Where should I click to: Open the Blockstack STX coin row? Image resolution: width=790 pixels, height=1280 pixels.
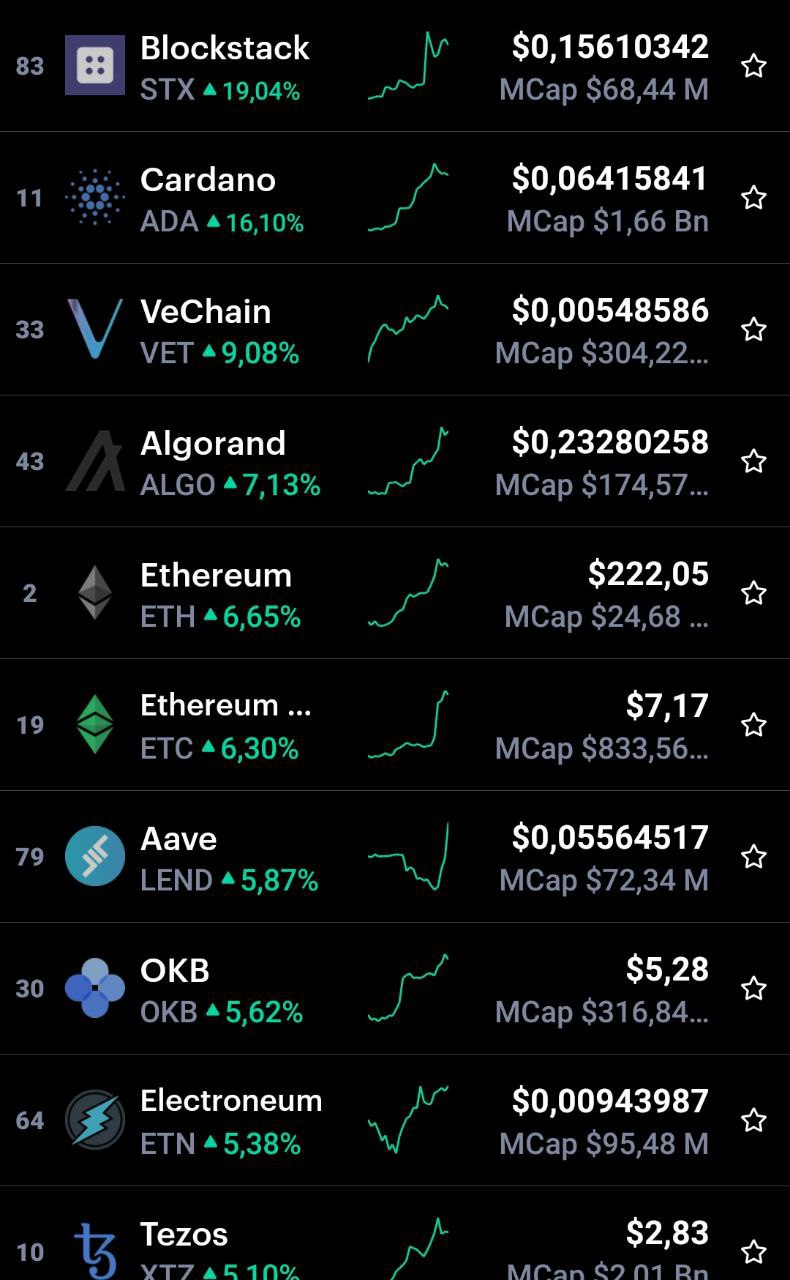pyautogui.click(x=395, y=66)
